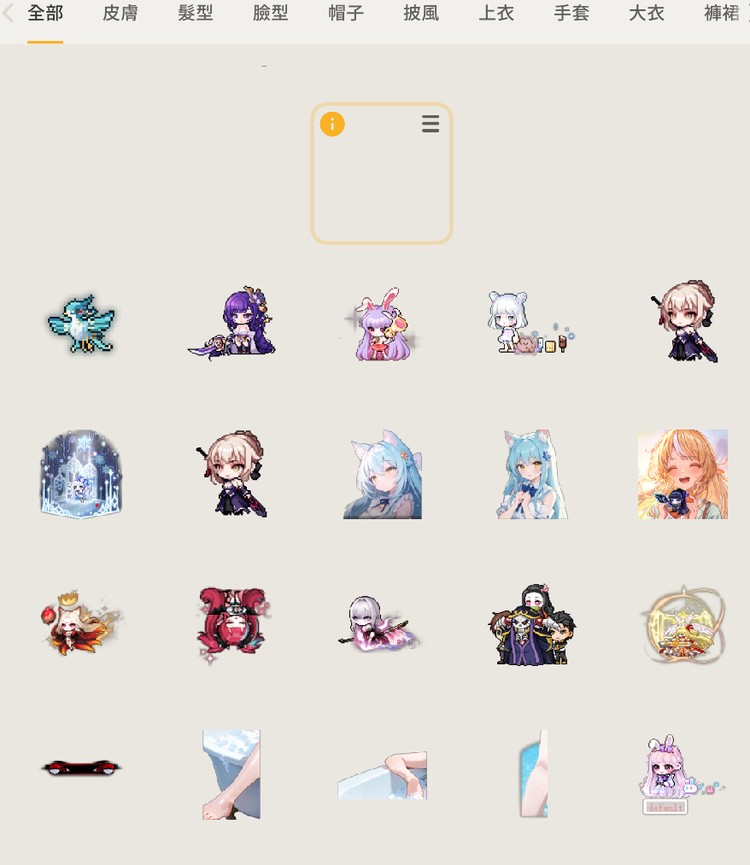750x865 pixels.
Task: Select the ice crystal castle item
Action: 80,475
